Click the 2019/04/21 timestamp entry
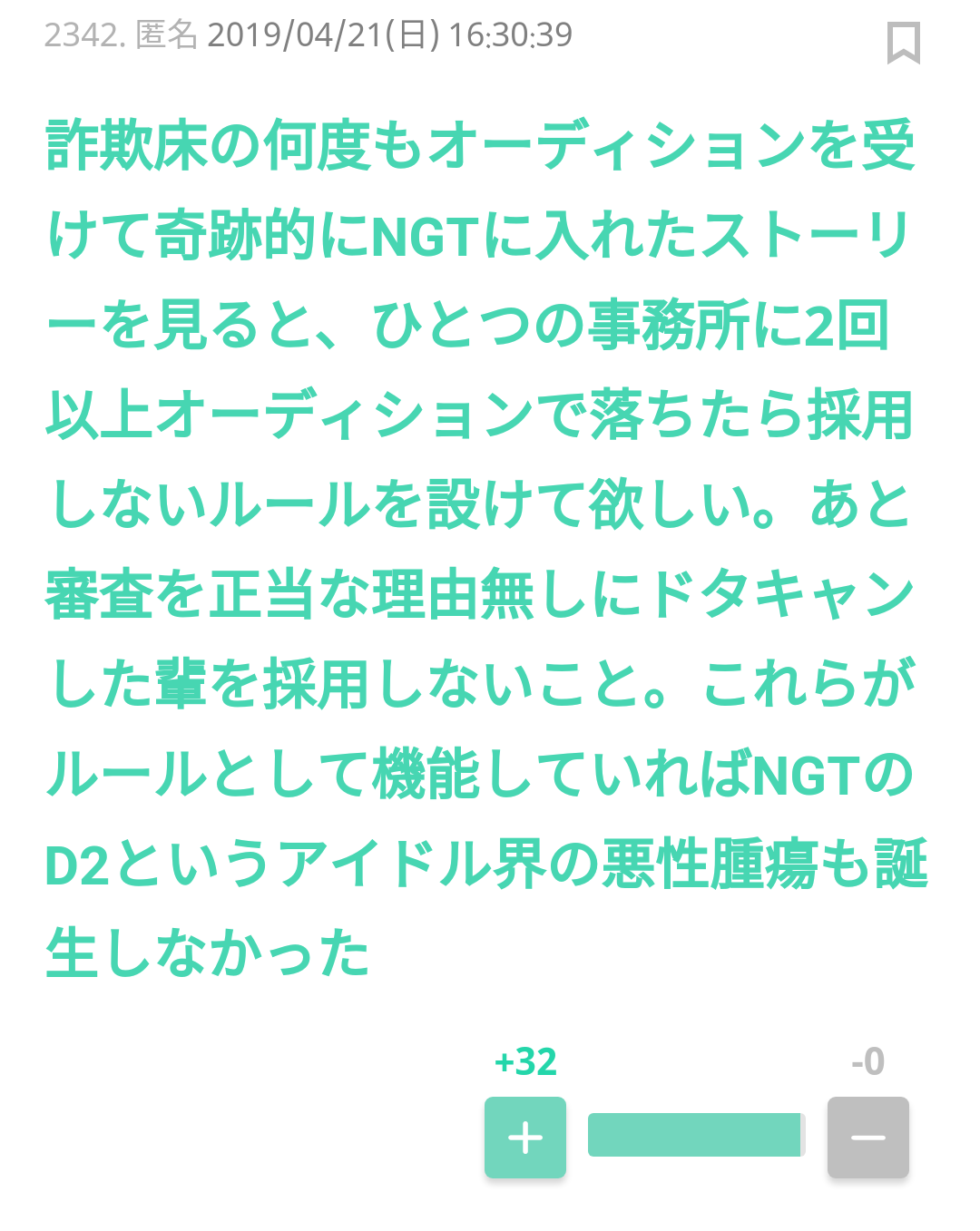Viewport: 980px width, 1231px height. 388,34
